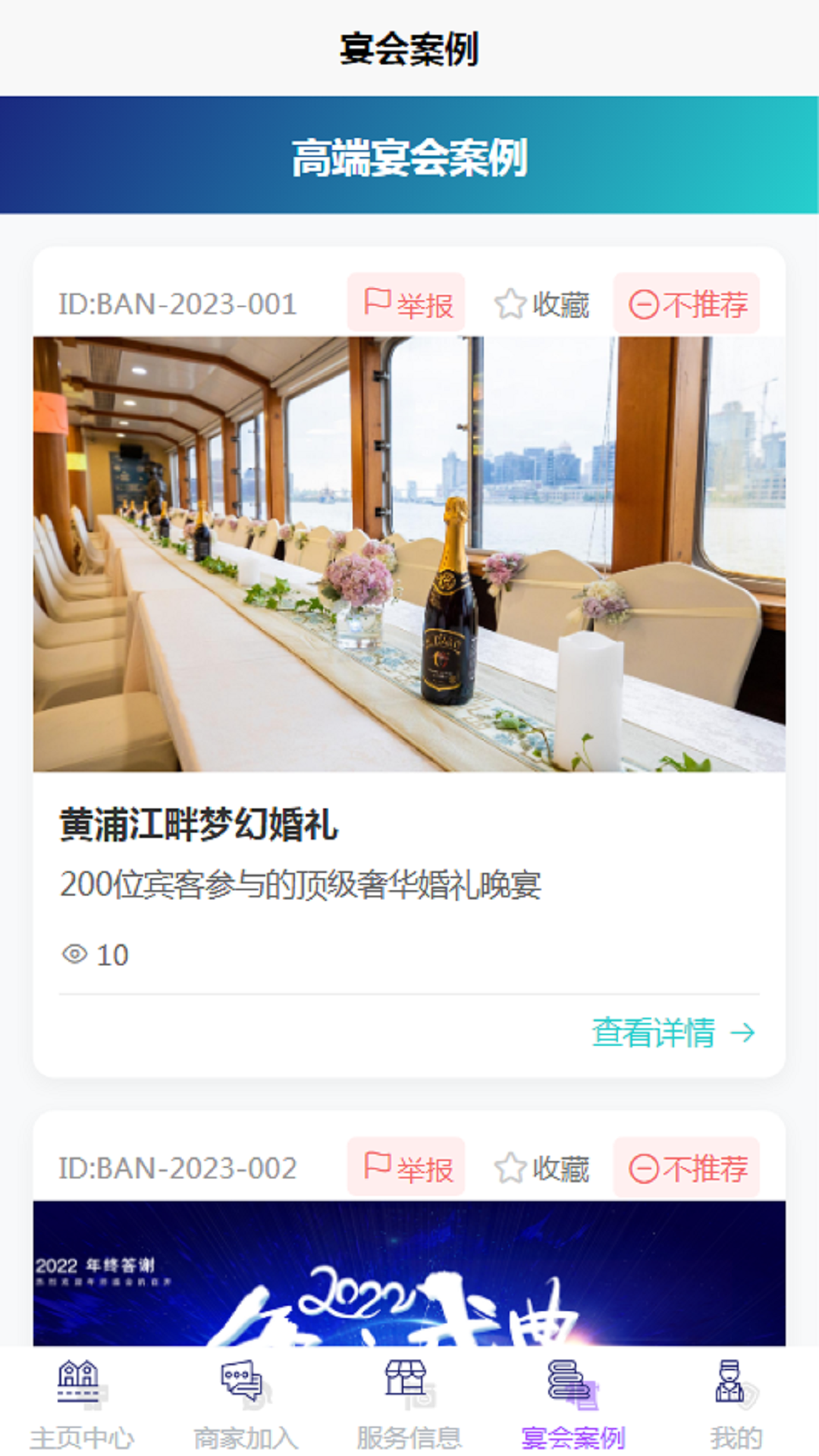Report banquet case BAN-2023-001
819x1456 pixels.
[x=406, y=303]
